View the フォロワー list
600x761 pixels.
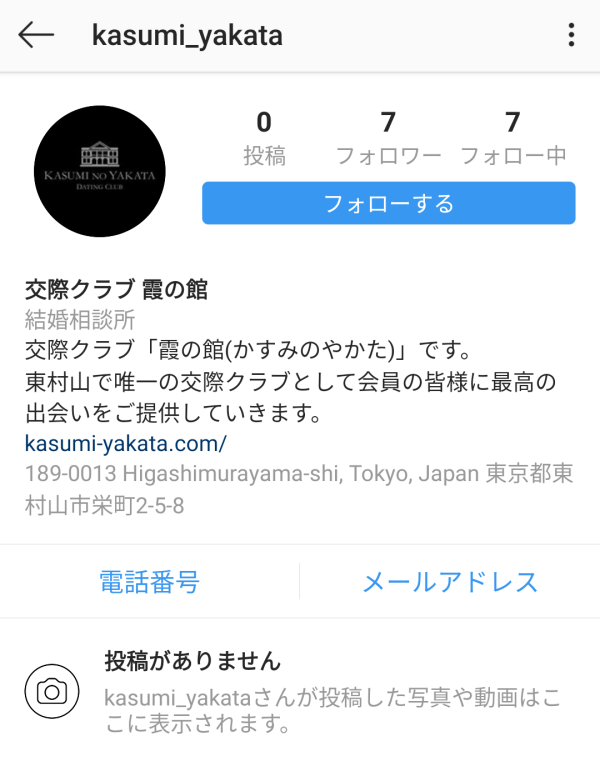coord(388,138)
